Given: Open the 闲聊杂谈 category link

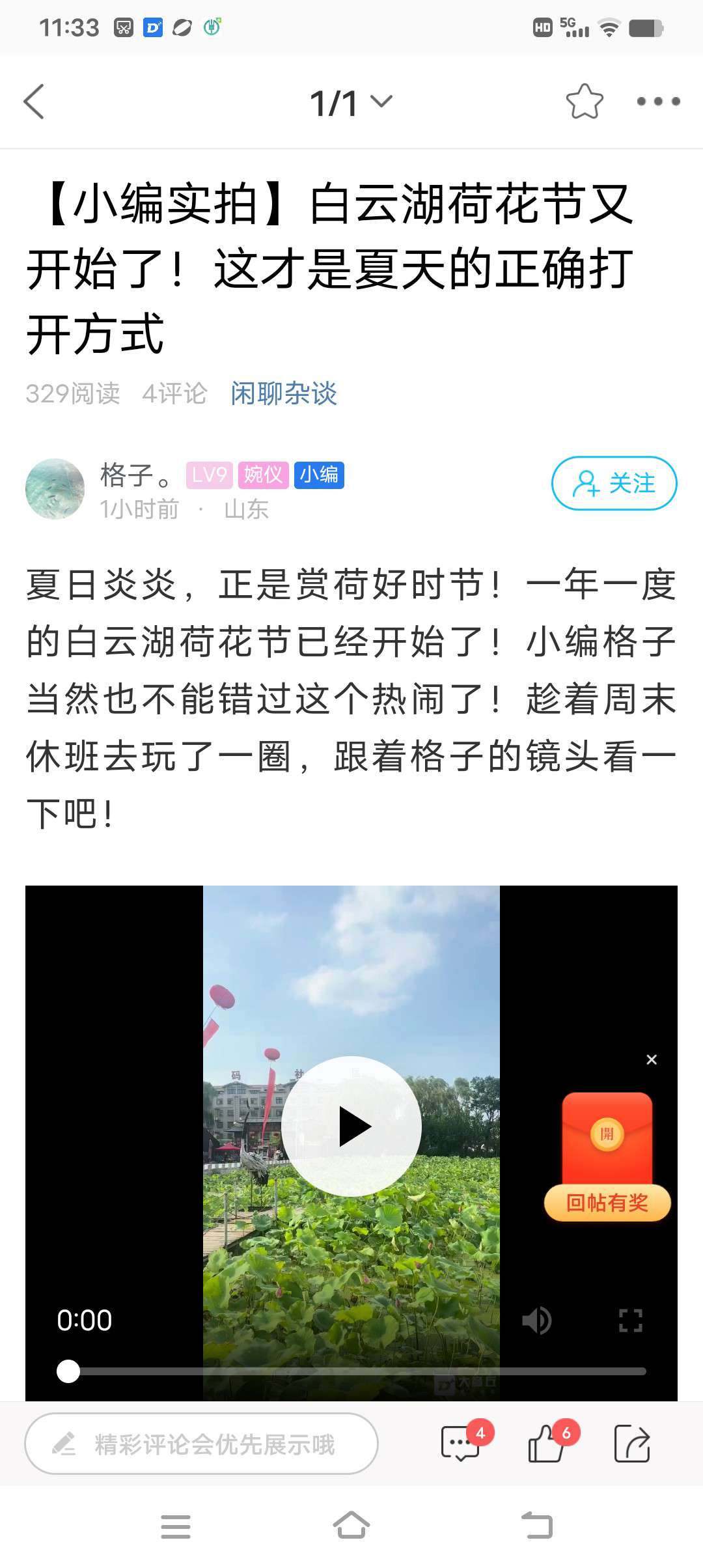Looking at the screenshot, I should pyautogui.click(x=284, y=393).
